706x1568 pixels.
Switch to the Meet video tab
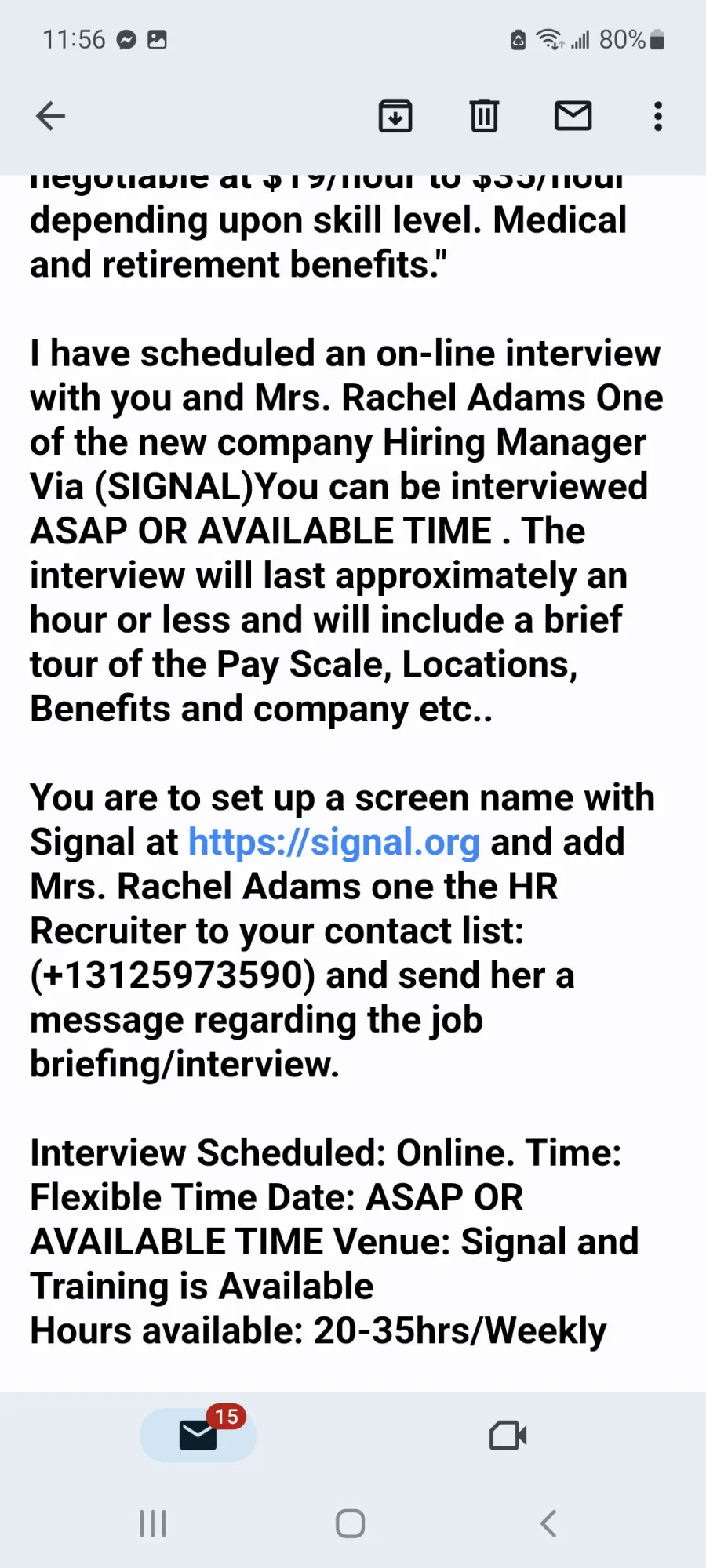pyautogui.click(x=508, y=1436)
